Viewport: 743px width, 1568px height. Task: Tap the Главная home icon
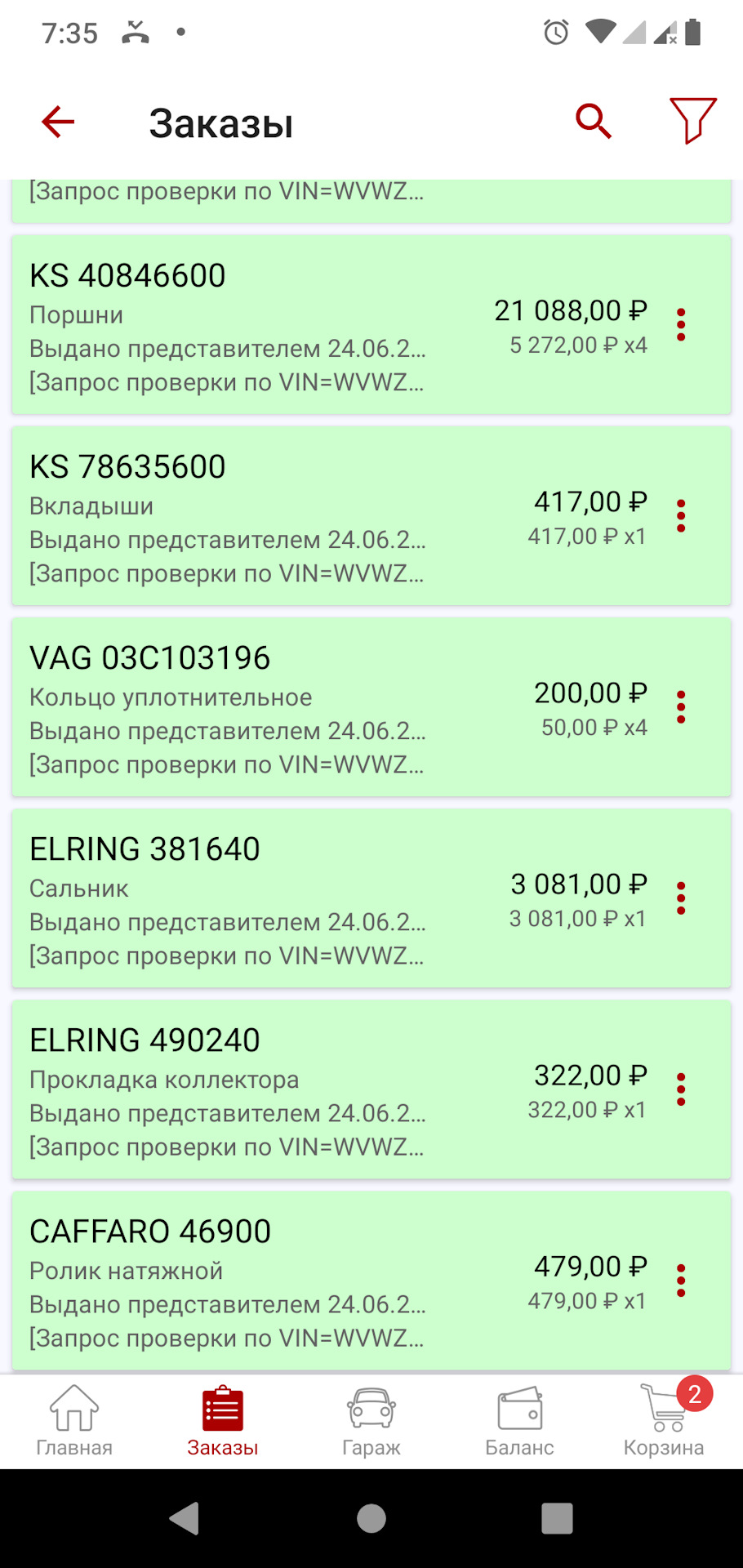point(73,1409)
